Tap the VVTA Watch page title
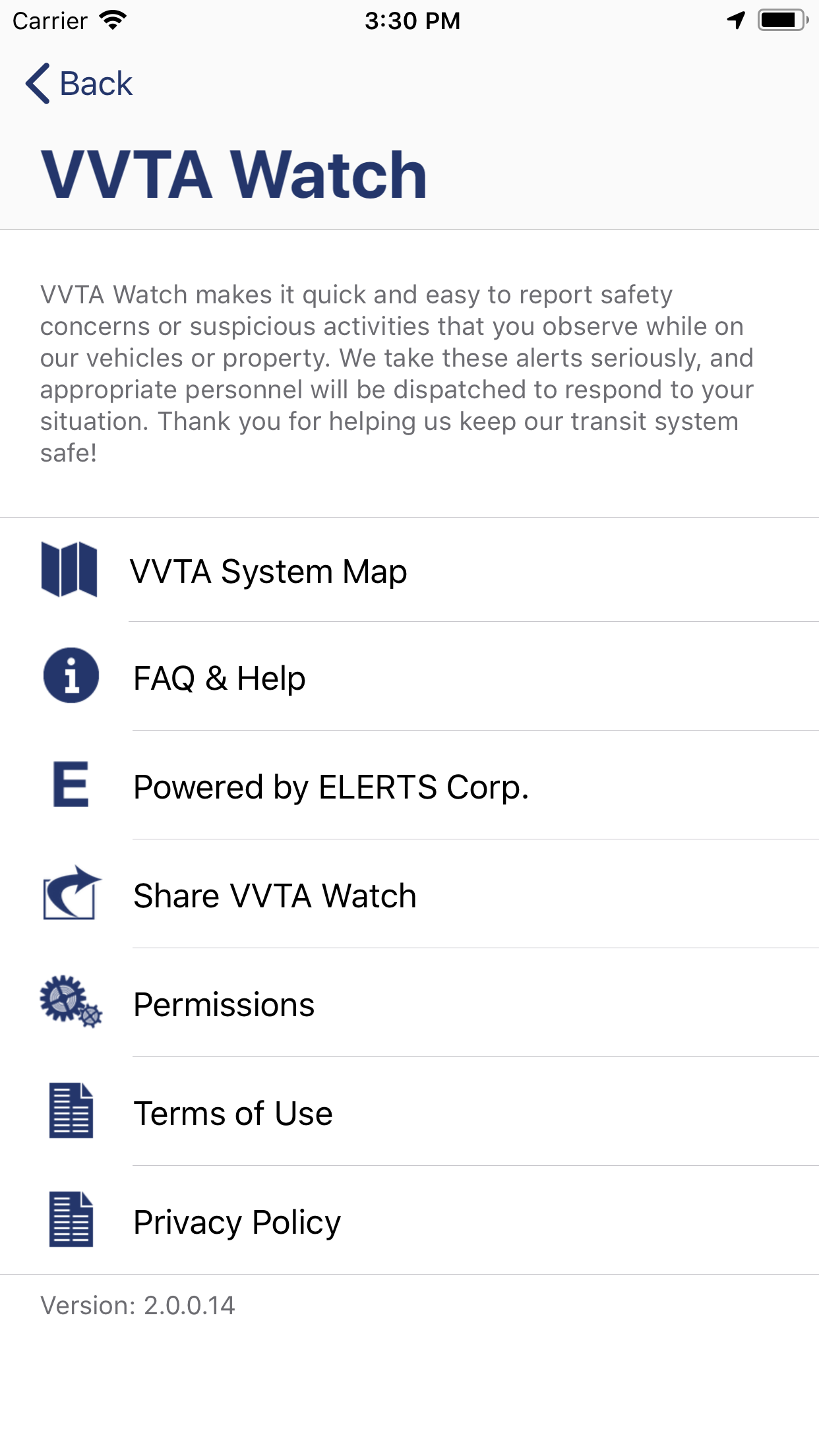 [x=233, y=173]
